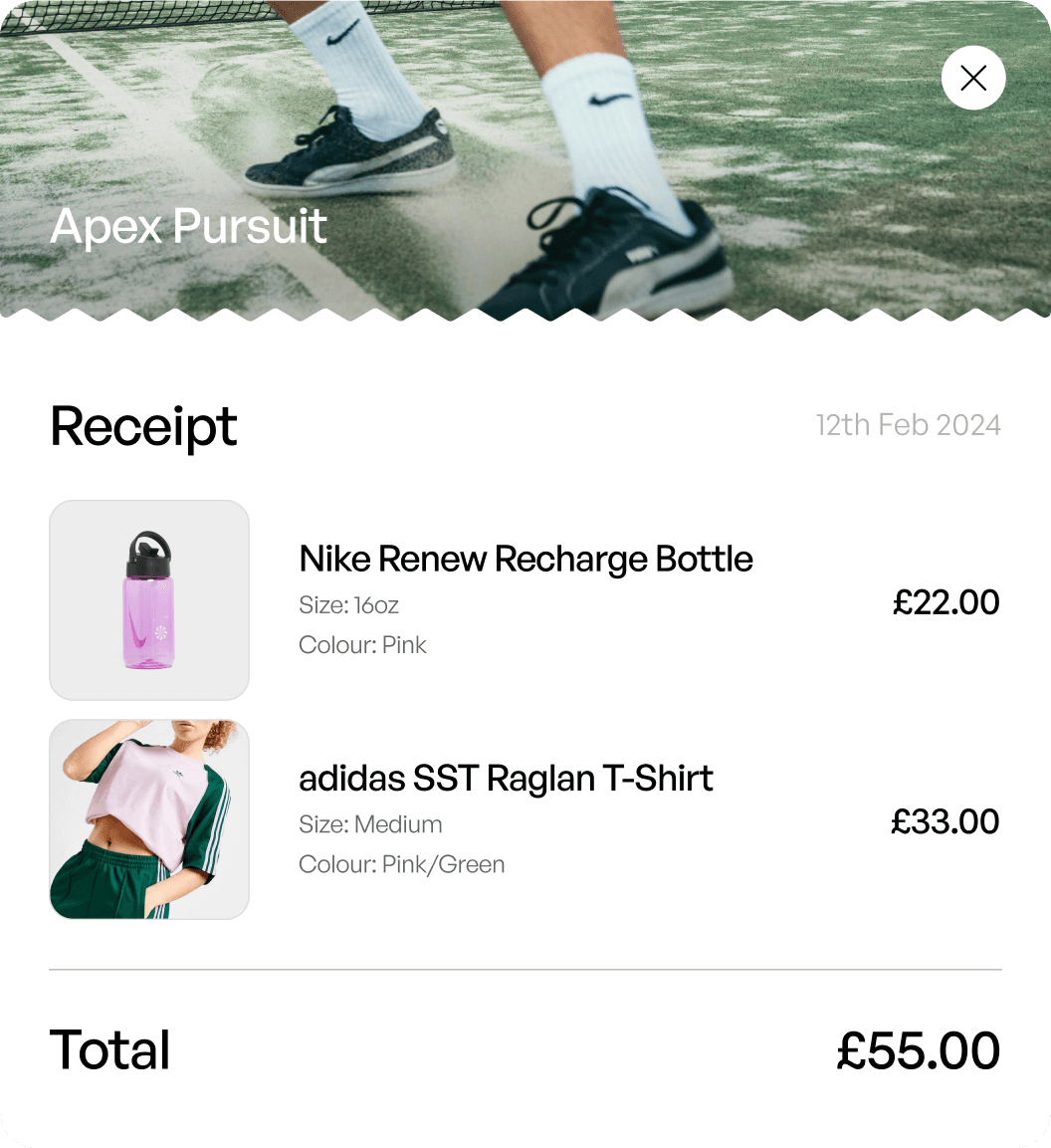1051x1148 pixels.
Task: Select the Nike bottle line item row
Action: 525,599
